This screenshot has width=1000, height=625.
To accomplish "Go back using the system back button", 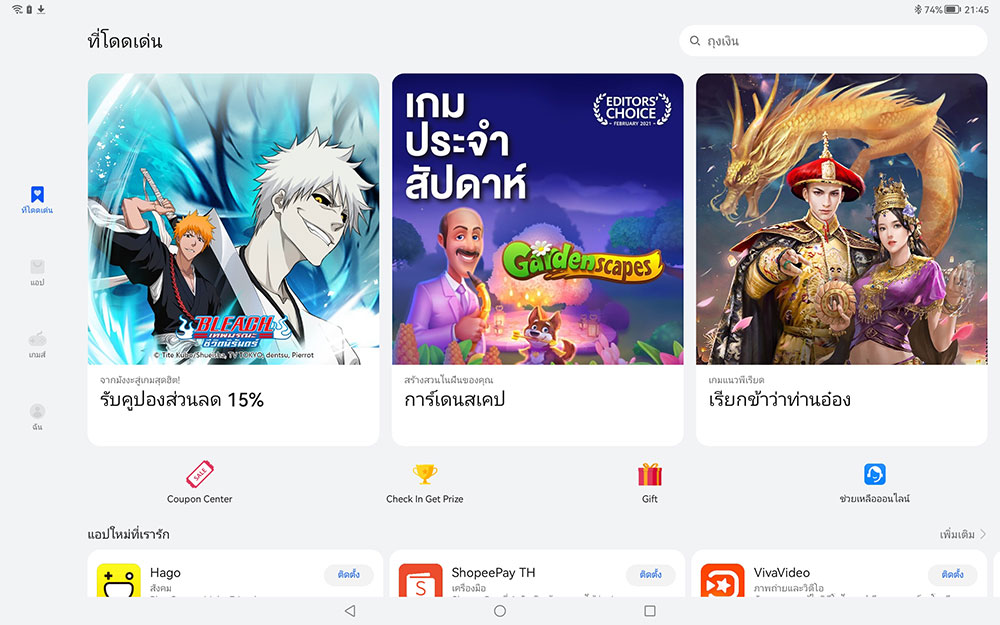I will coord(349,610).
